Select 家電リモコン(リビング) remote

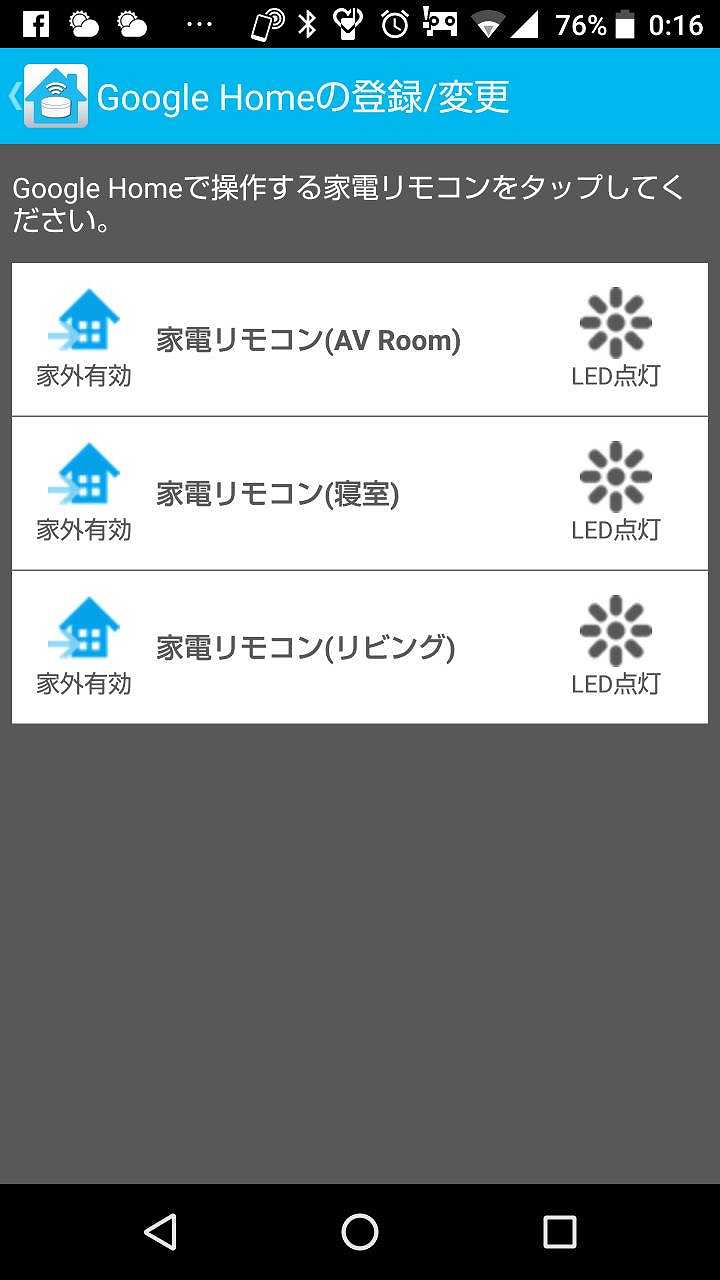360,647
